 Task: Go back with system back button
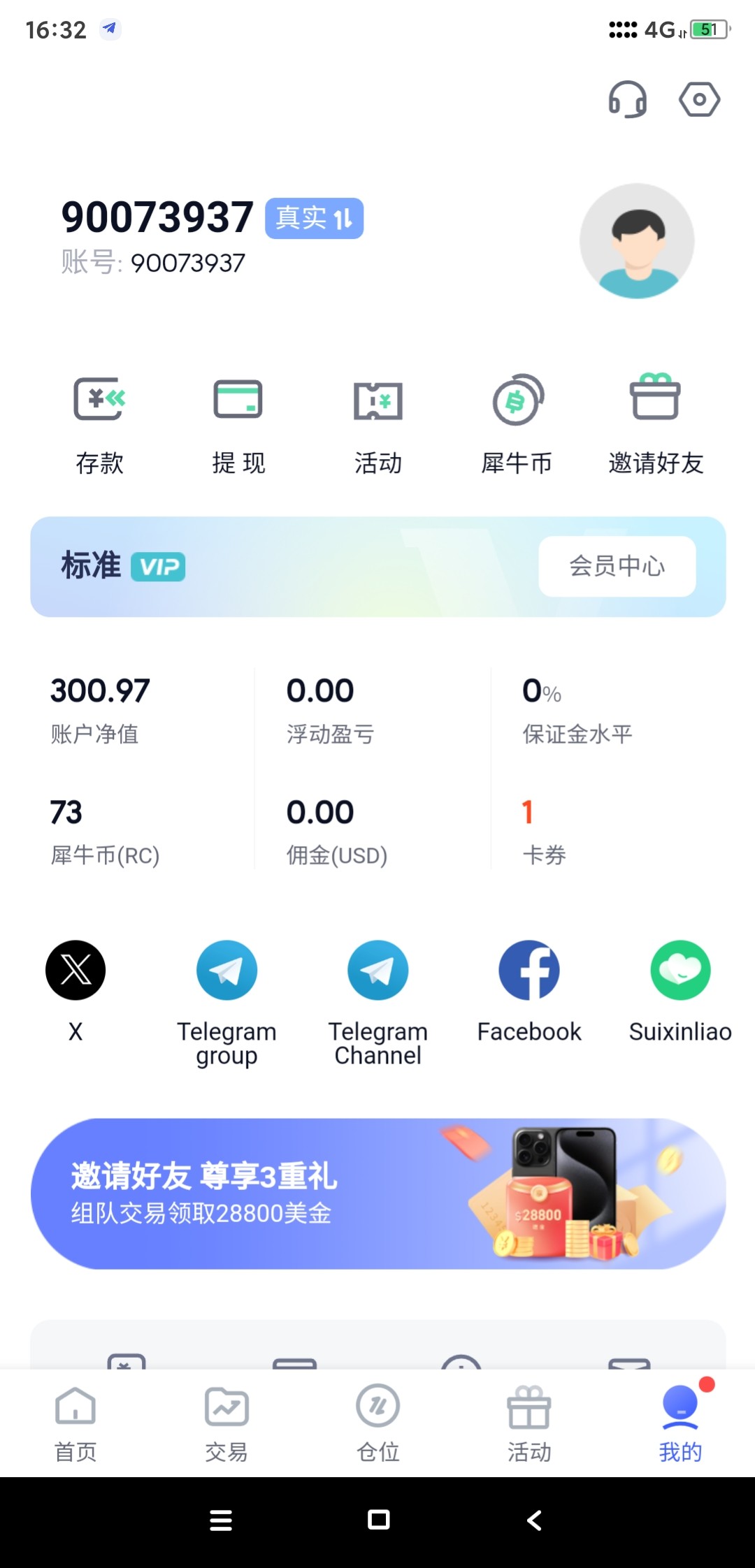point(535,1520)
